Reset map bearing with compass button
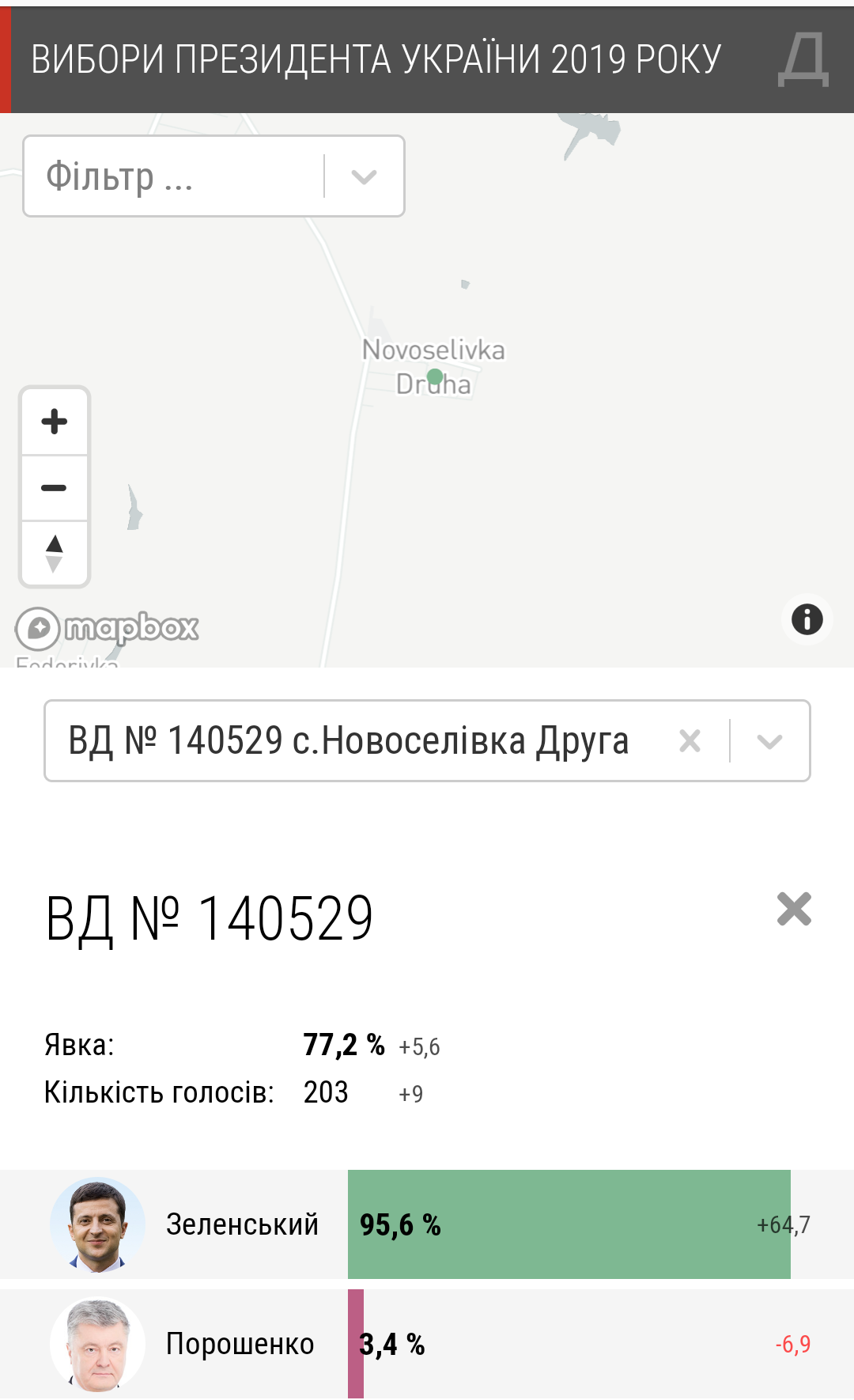The width and height of the screenshot is (854, 1400). tap(54, 553)
